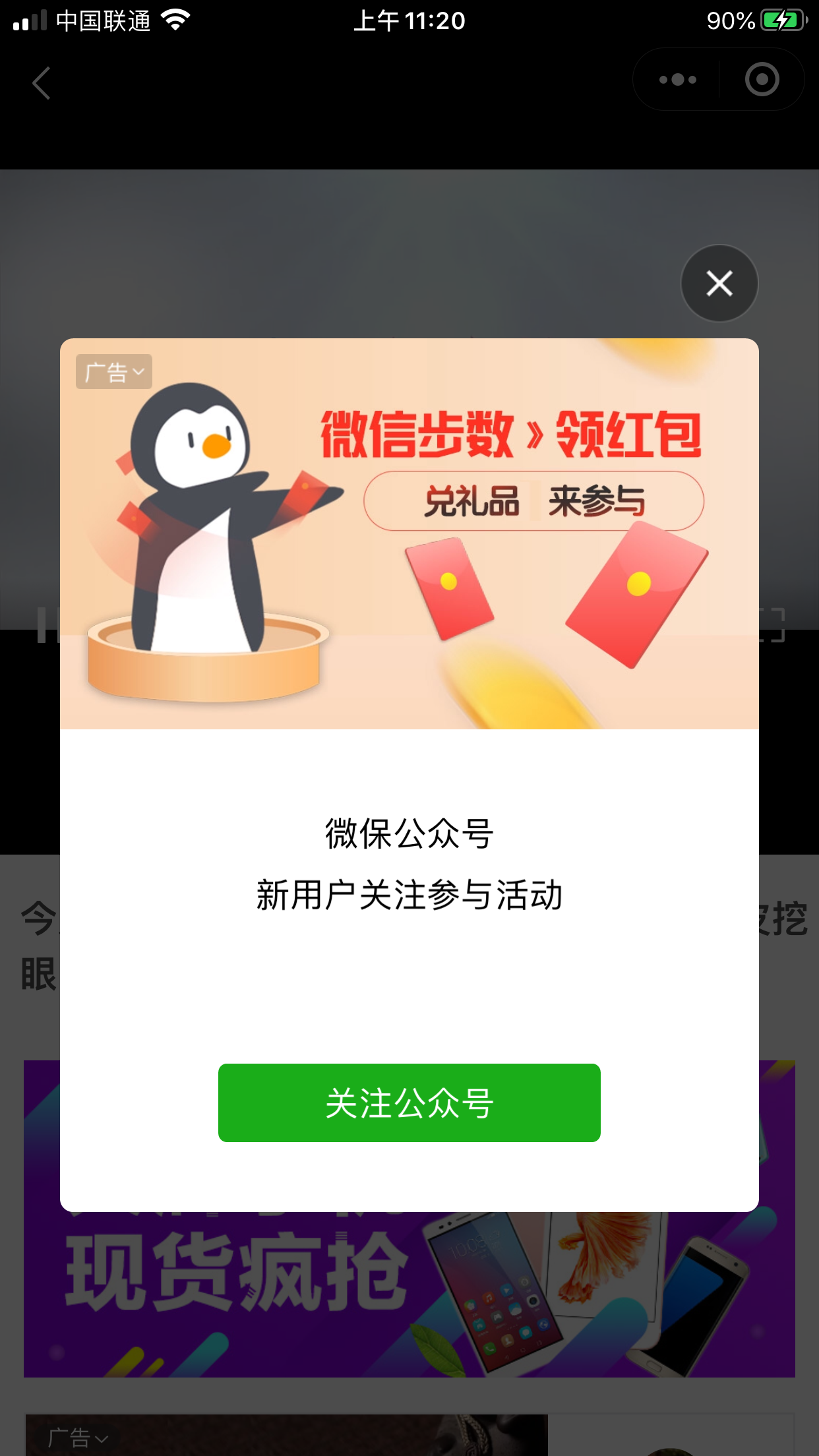Tap the green 关注公众号 button
Image resolution: width=819 pixels, height=1456 pixels.
click(409, 1103)
